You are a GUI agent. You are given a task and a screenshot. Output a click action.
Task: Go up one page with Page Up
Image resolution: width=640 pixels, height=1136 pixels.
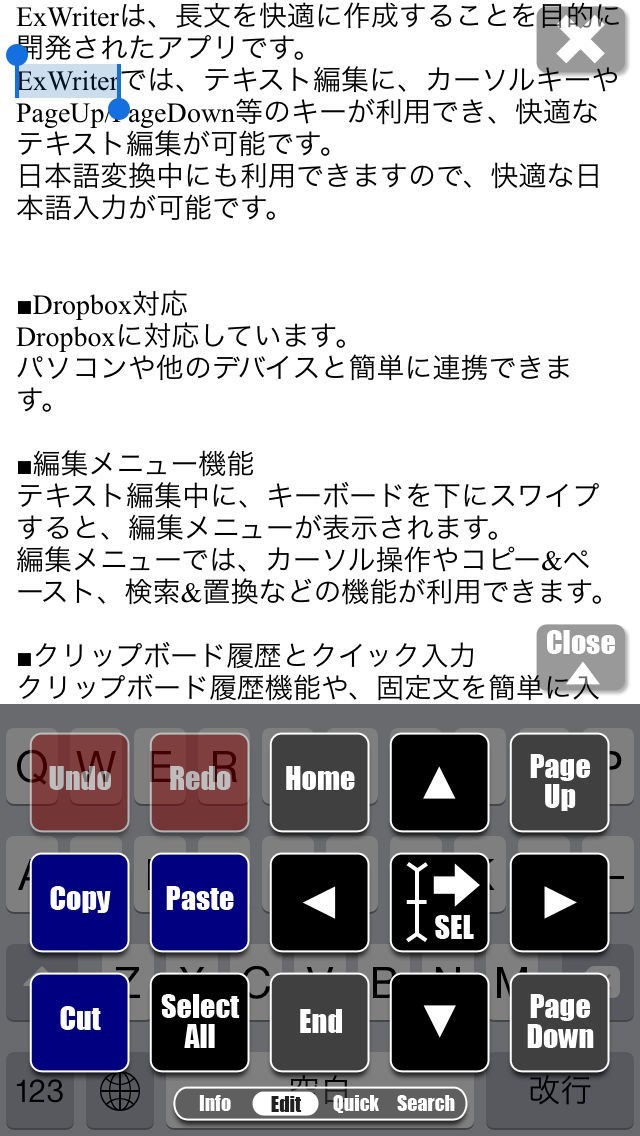click(559, 782)
